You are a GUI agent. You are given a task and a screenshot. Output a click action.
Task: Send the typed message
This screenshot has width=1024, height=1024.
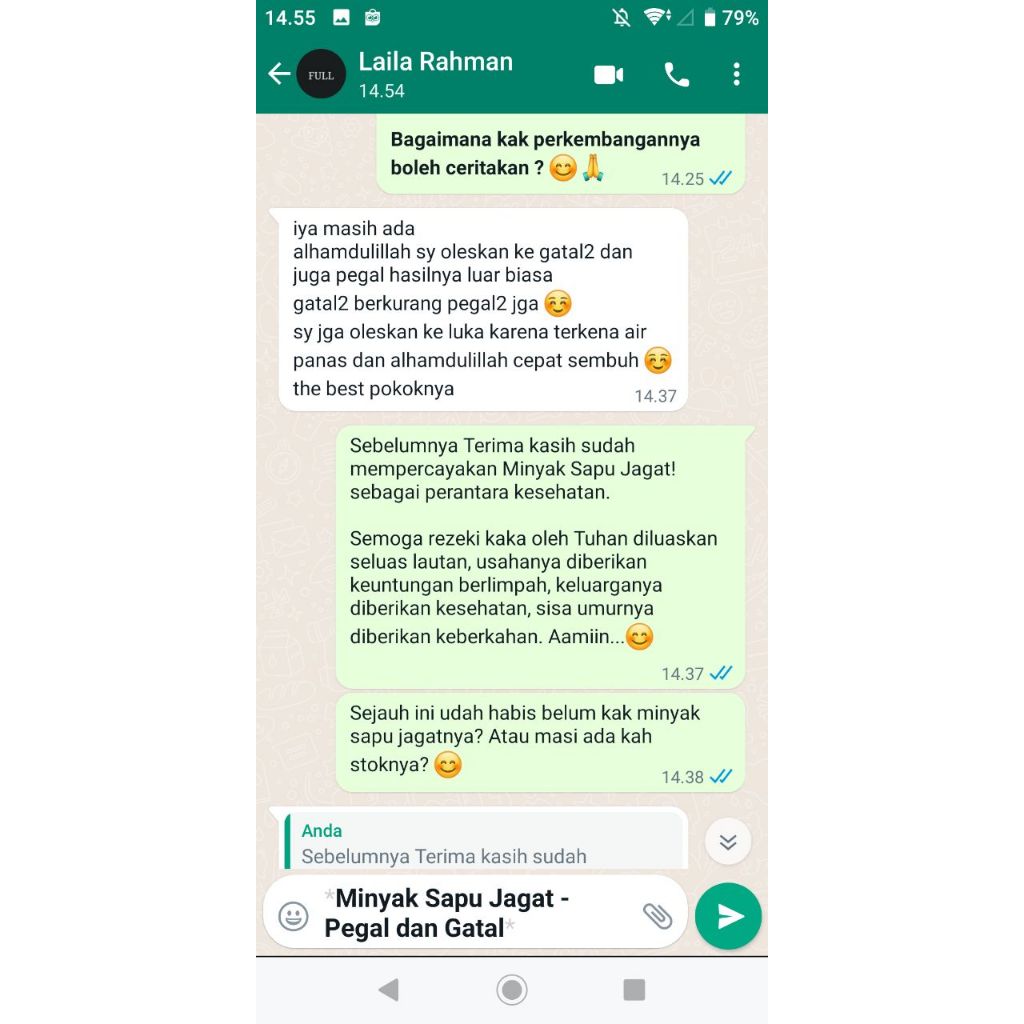tap(729, 916)
